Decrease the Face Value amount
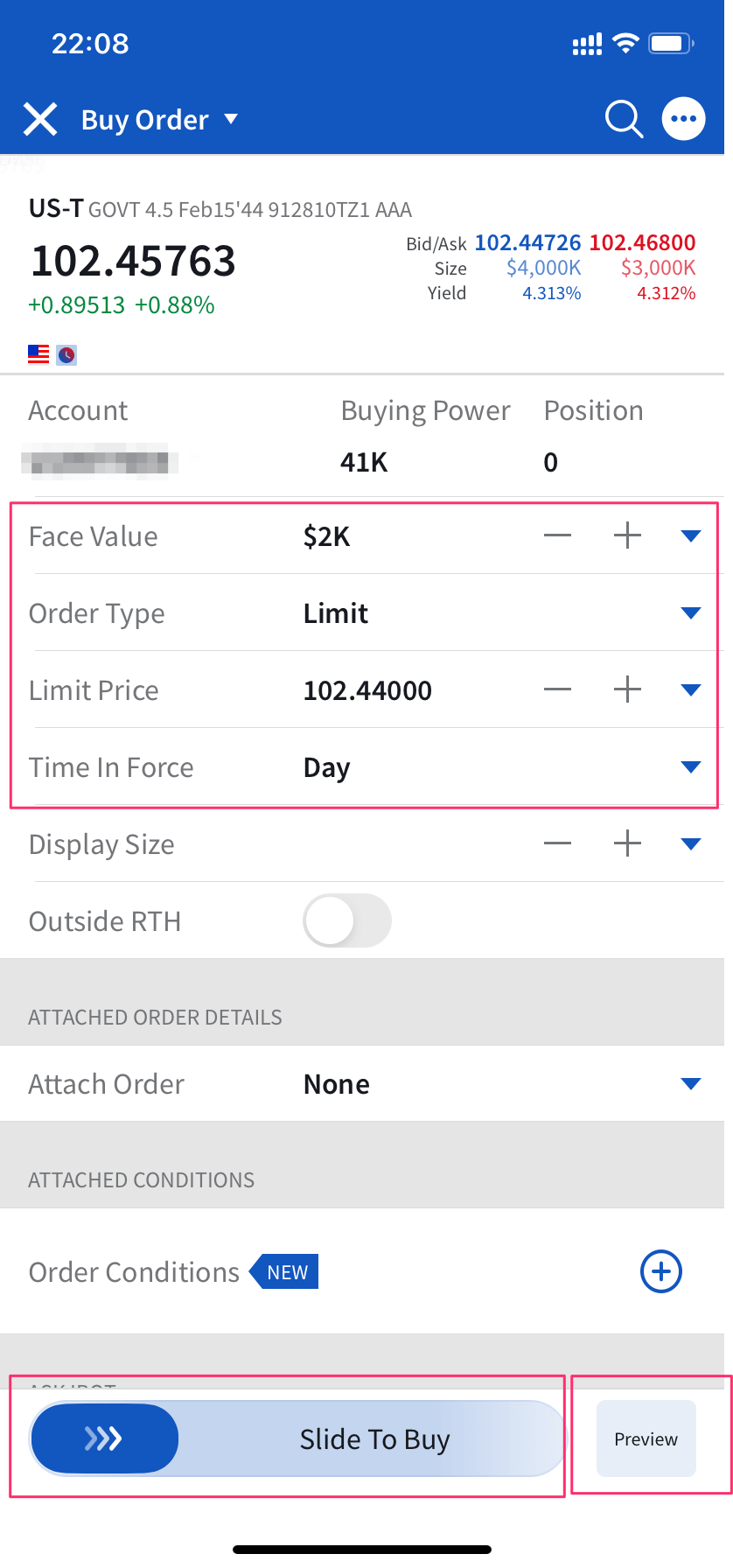 point(557,535)
